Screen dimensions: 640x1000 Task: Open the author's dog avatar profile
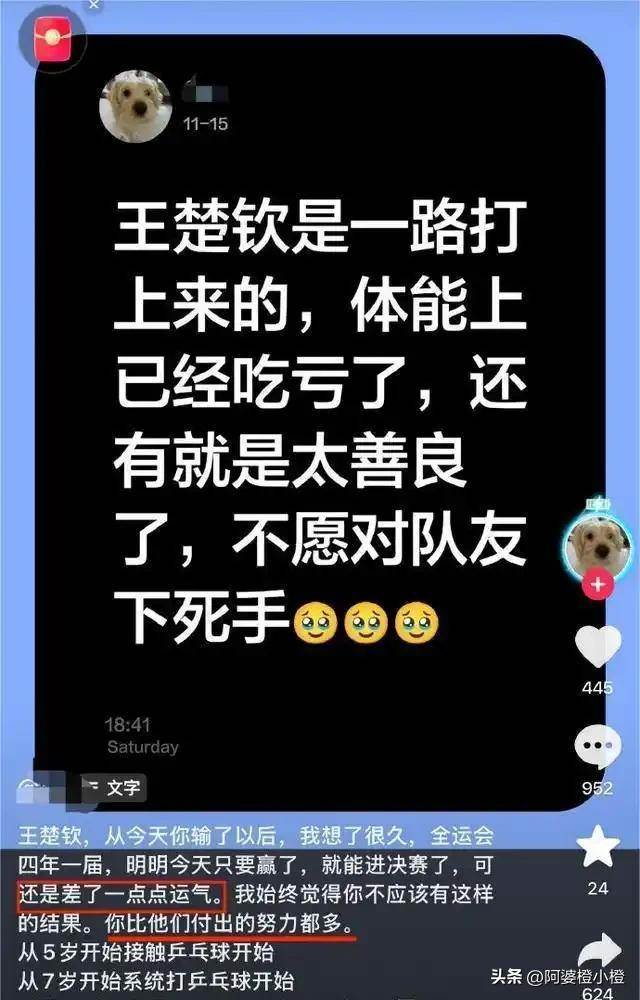[x=597, y=545]
